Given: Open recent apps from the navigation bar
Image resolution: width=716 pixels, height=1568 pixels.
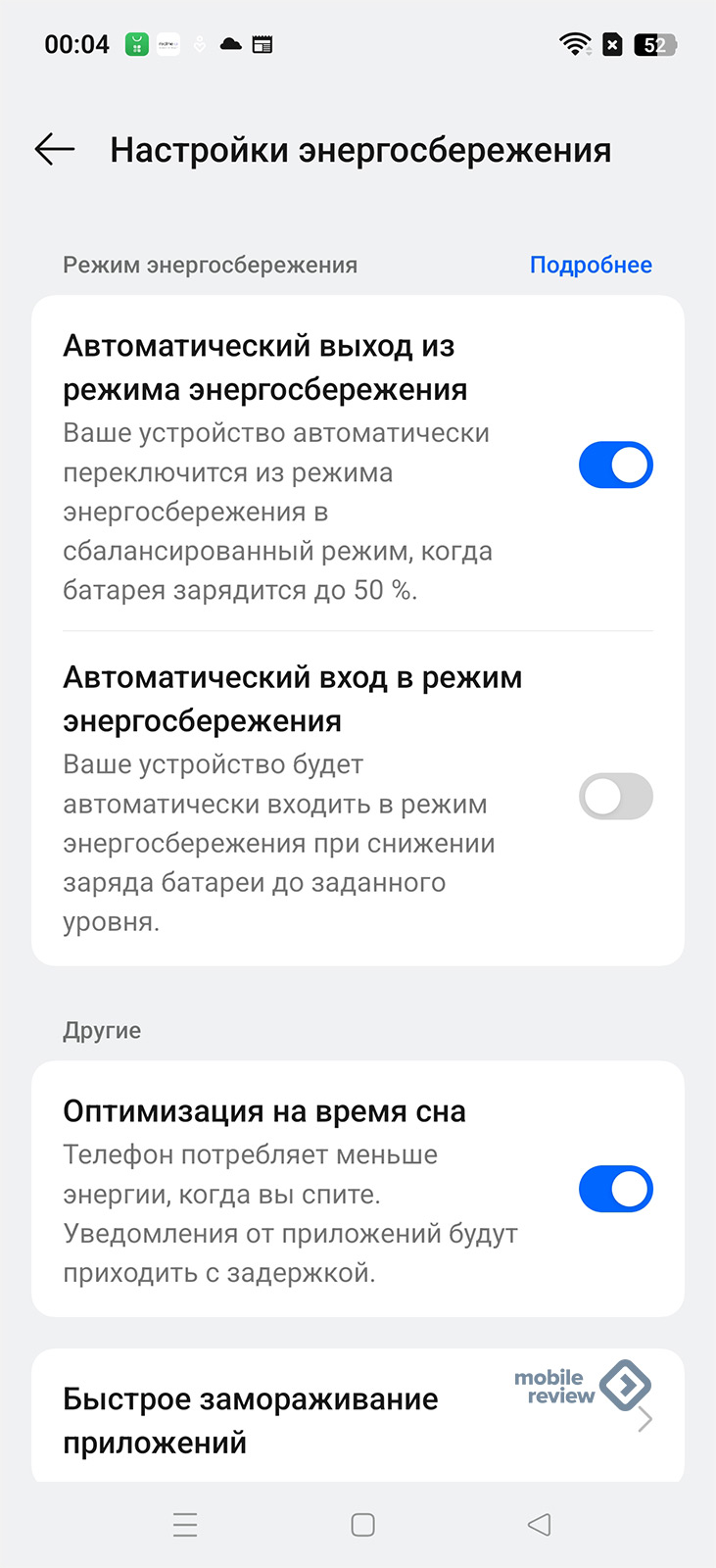Looking at the screenshot, I should click(x=185, y=1525).
